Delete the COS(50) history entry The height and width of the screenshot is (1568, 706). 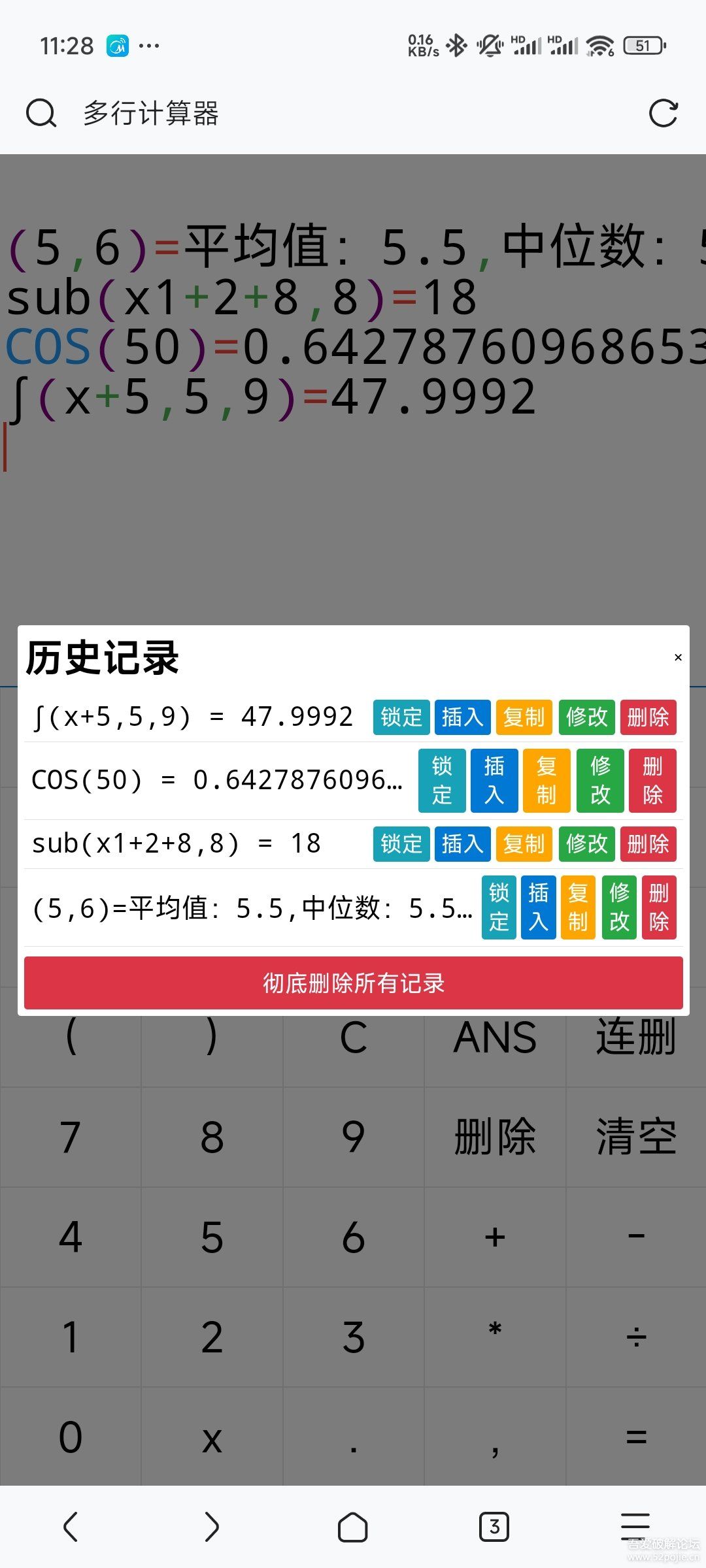point(652,780)
